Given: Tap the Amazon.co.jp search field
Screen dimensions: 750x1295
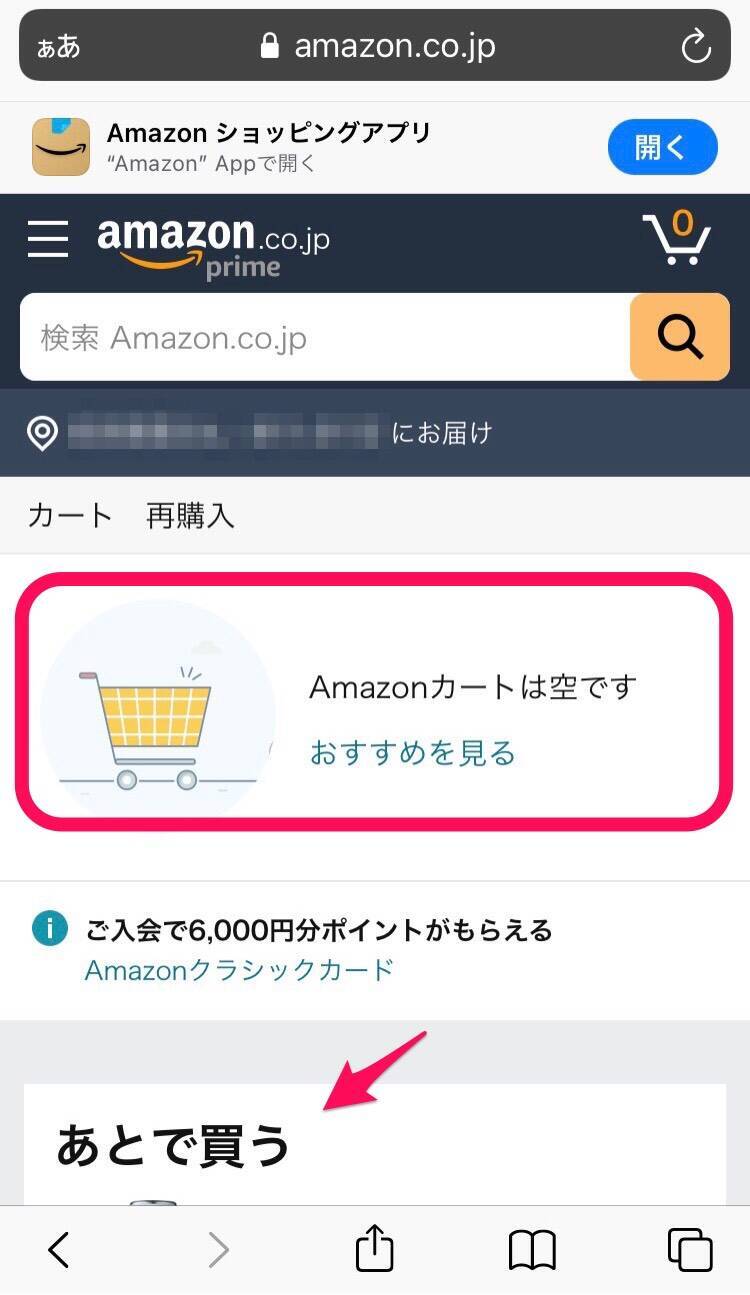Looking at the screenshot, I should pyautogui.click(x=325, y=338).
